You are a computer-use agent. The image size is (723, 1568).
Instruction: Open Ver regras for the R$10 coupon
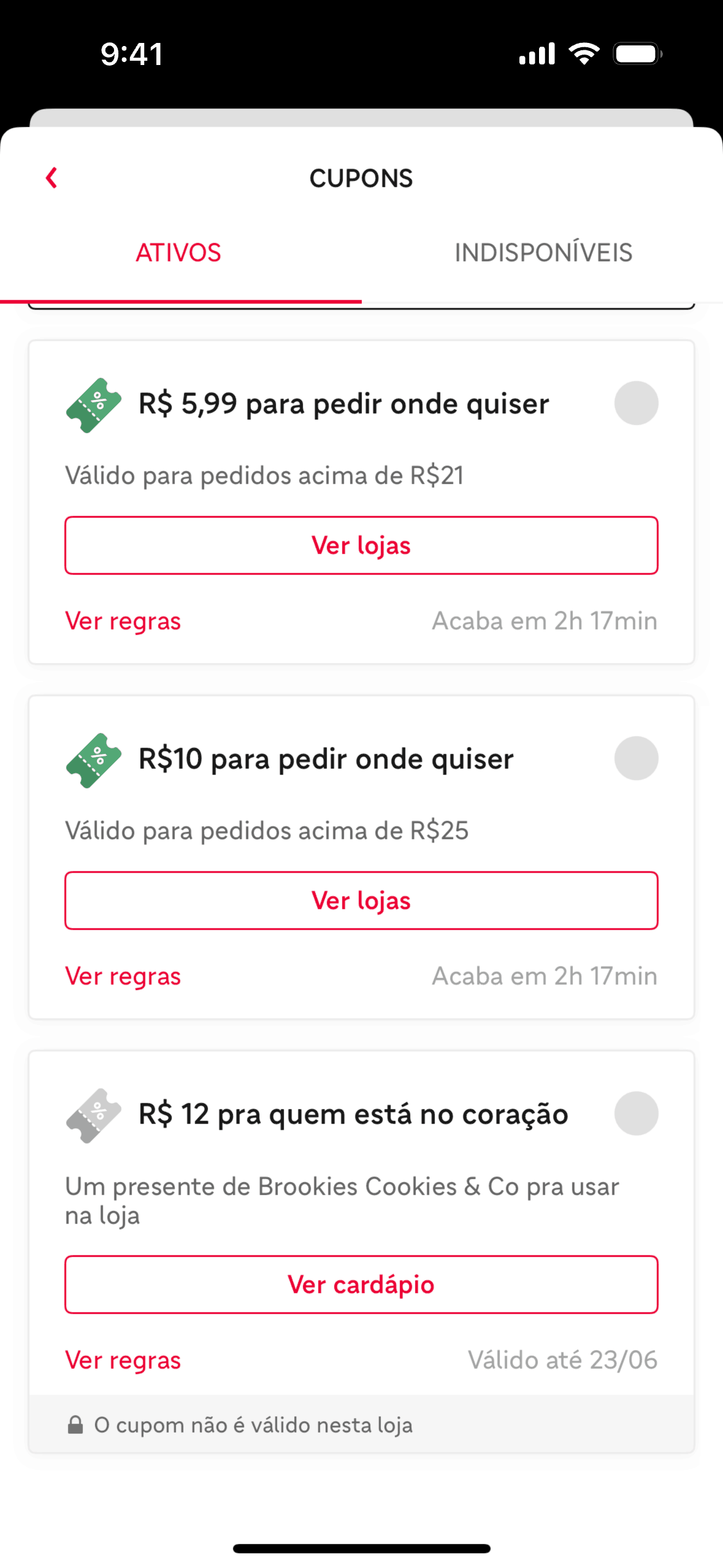[123, 976]
